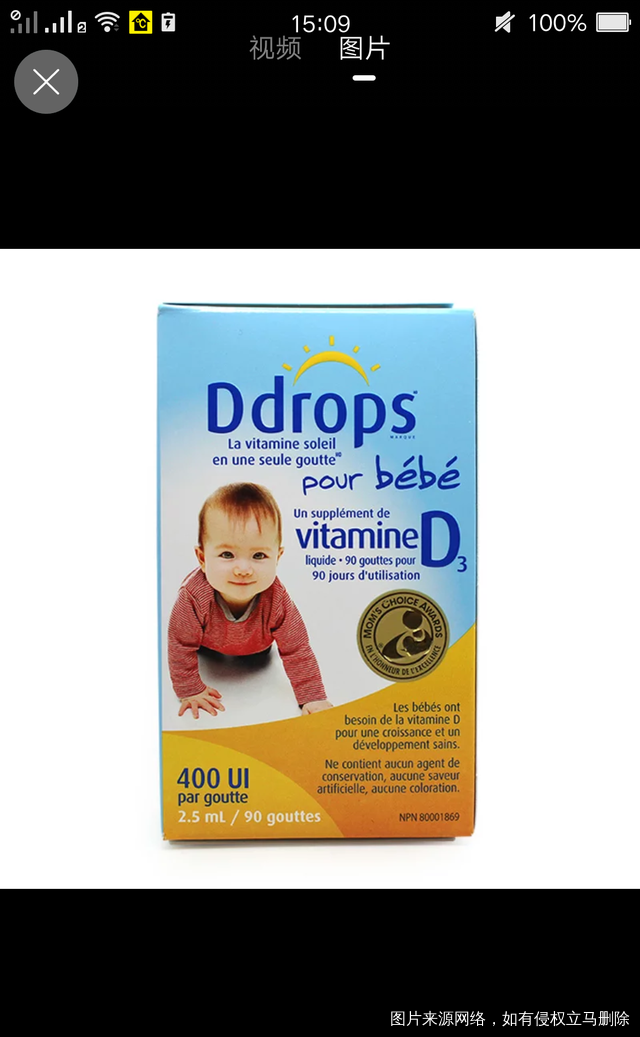Screen dimensions: 640x1037
Task: Switch to the 视频 tab
Action: 275,48
